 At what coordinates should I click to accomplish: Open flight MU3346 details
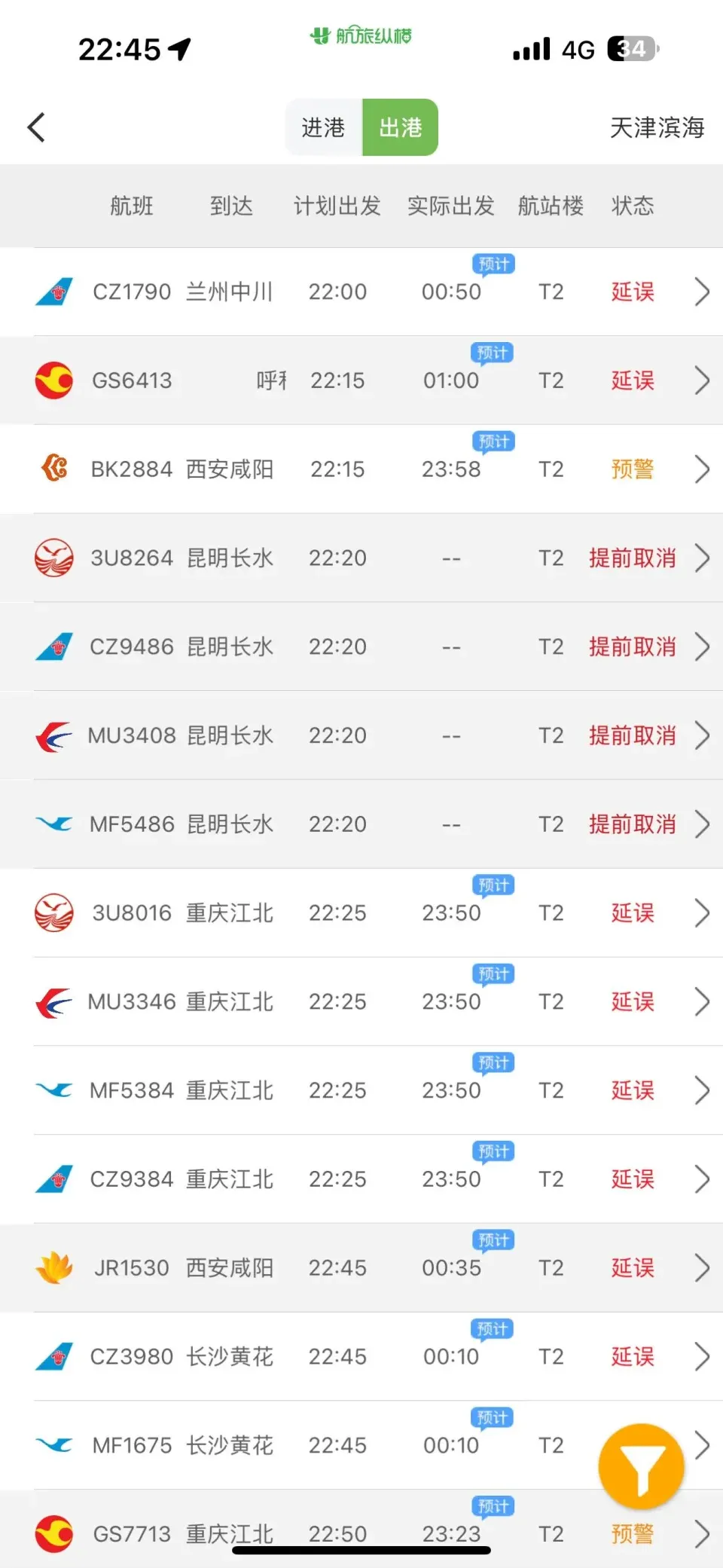361,1002
